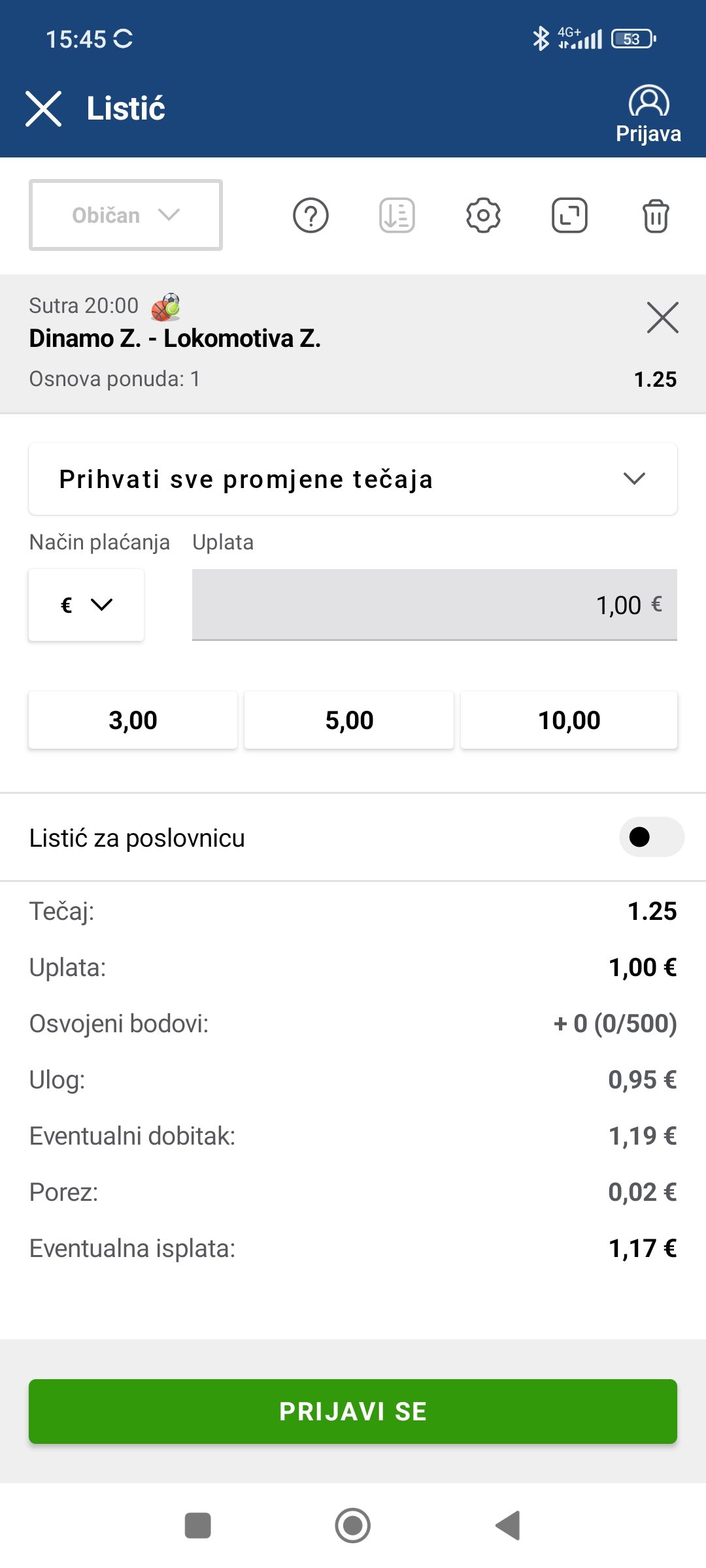This screenshot has height=1568, width=706.
Task: Open the Običan ticket type dropdown
Action: pos(126,215)
